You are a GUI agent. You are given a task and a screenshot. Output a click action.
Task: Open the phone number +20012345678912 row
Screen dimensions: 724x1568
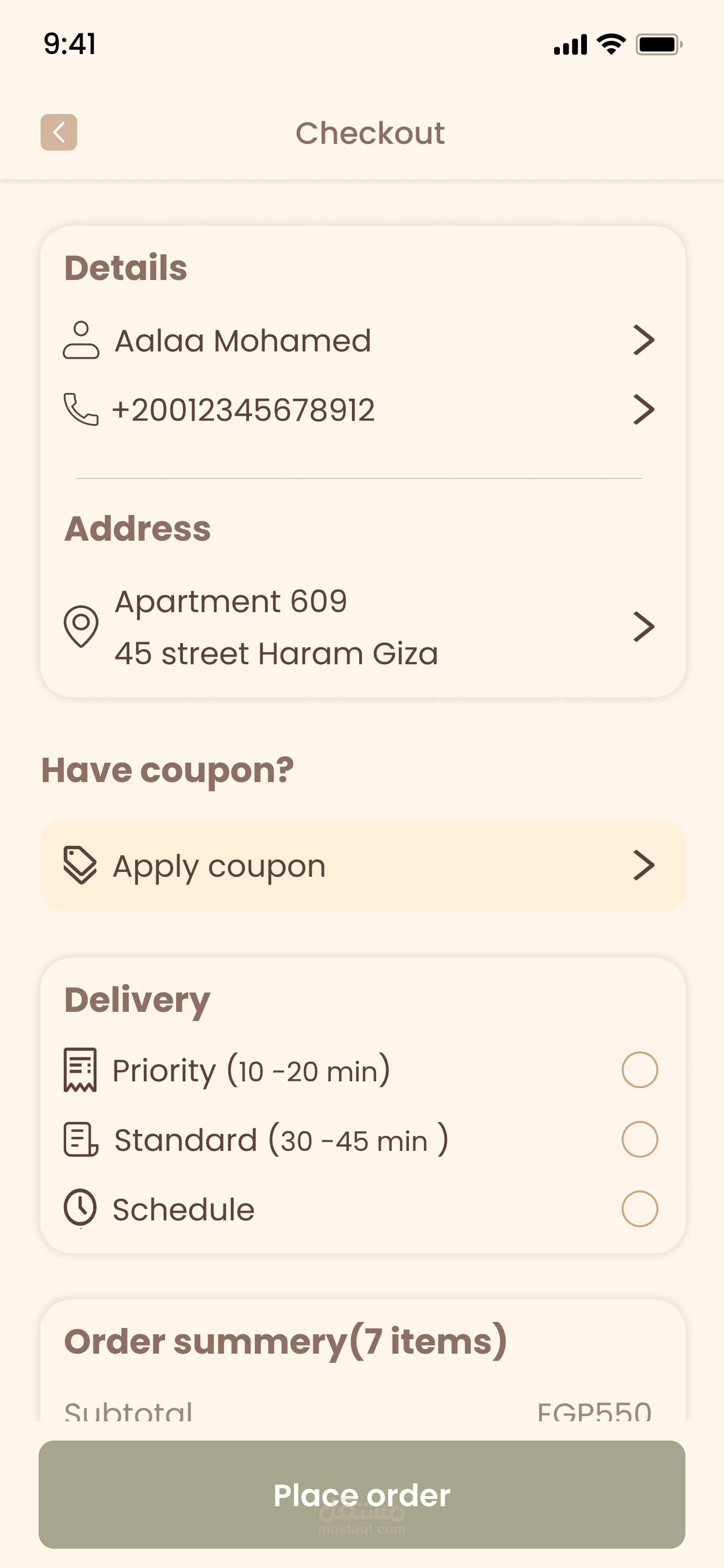point(643,410)
